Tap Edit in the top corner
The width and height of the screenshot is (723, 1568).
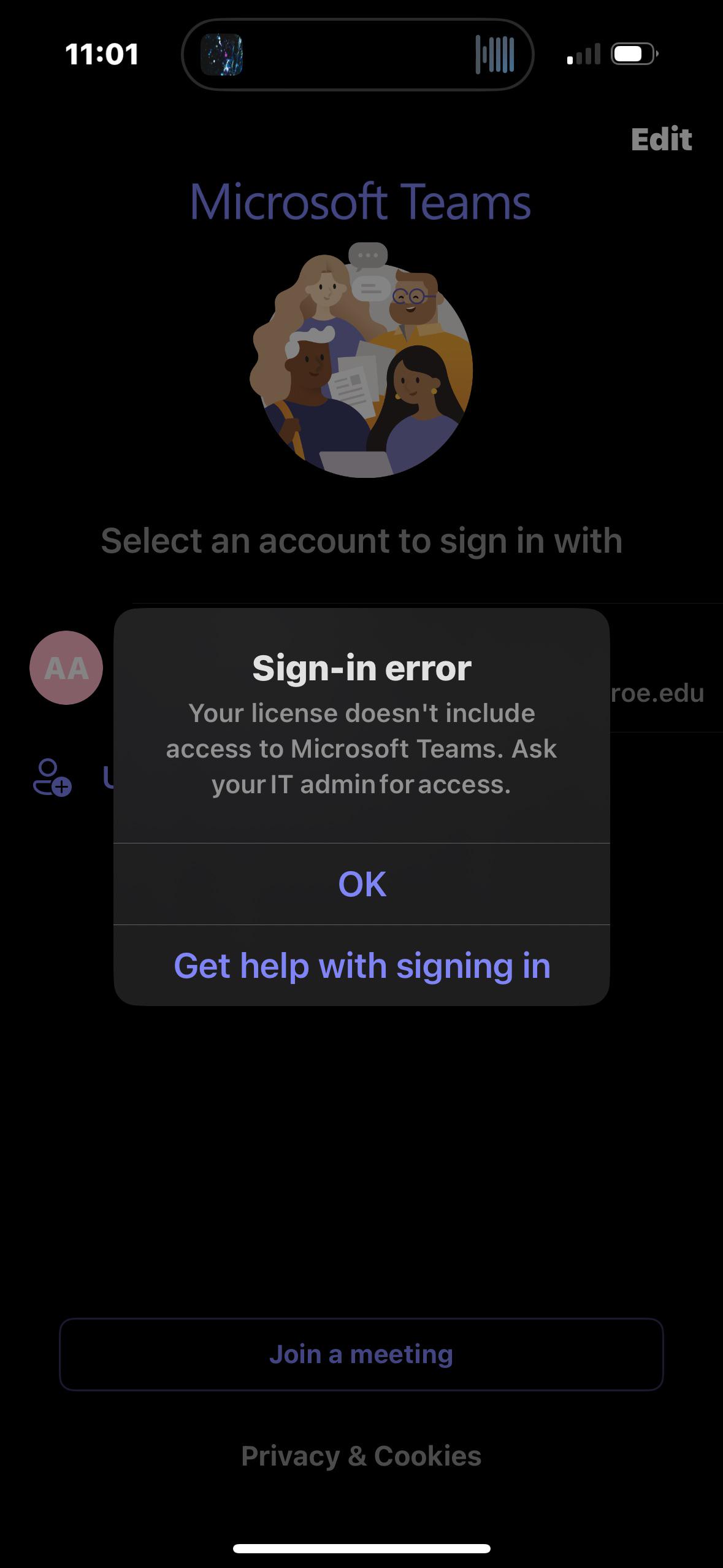pyautogui.click(x=661, y=139)
